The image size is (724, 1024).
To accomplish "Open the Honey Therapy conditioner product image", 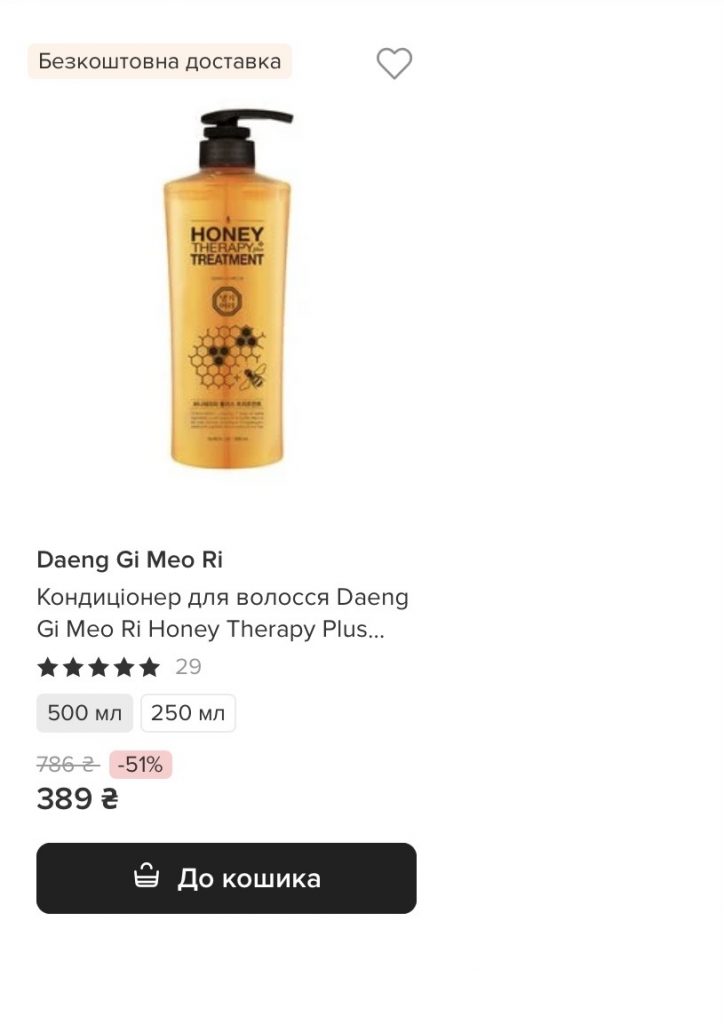I will pos(227,290).
